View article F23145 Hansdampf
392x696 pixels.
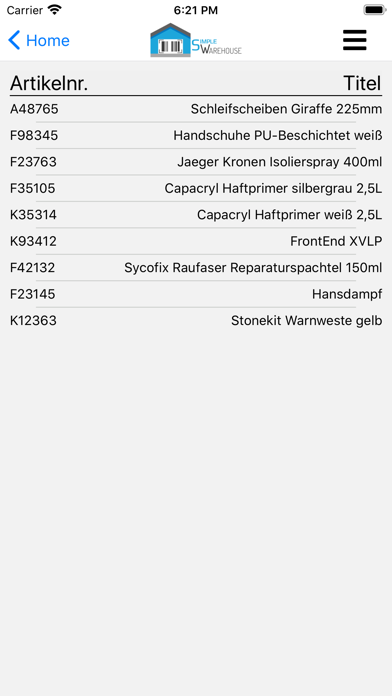(x=196, y=294)
